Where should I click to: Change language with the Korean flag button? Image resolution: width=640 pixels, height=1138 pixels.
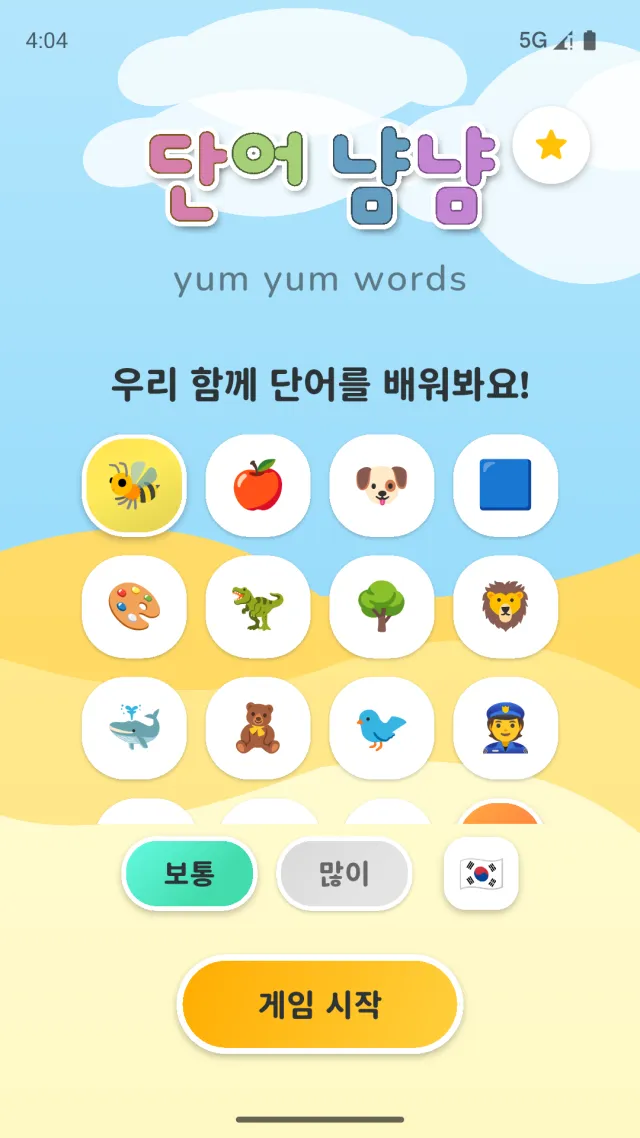click(x=481, y=874)
